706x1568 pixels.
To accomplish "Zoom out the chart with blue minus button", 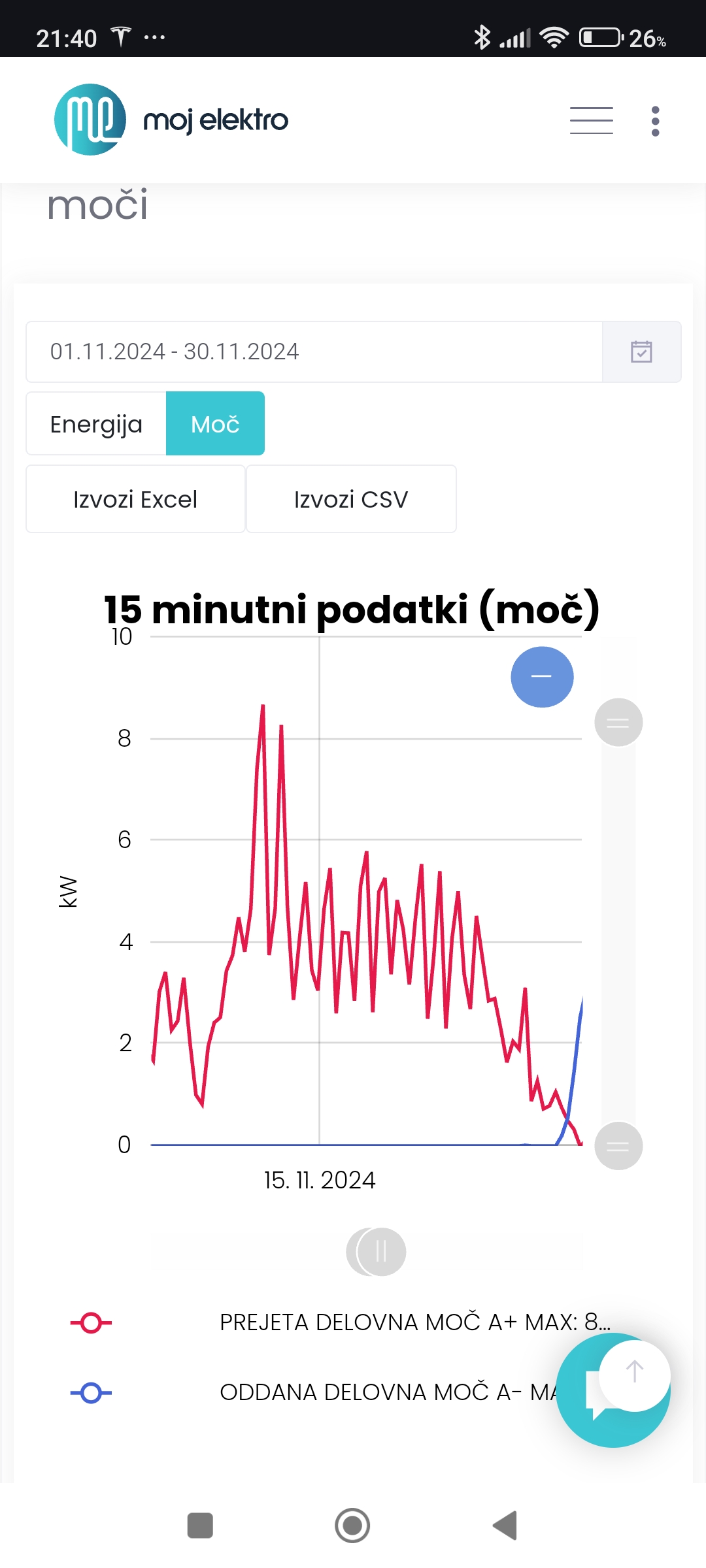I will click(x=542, y=677).
